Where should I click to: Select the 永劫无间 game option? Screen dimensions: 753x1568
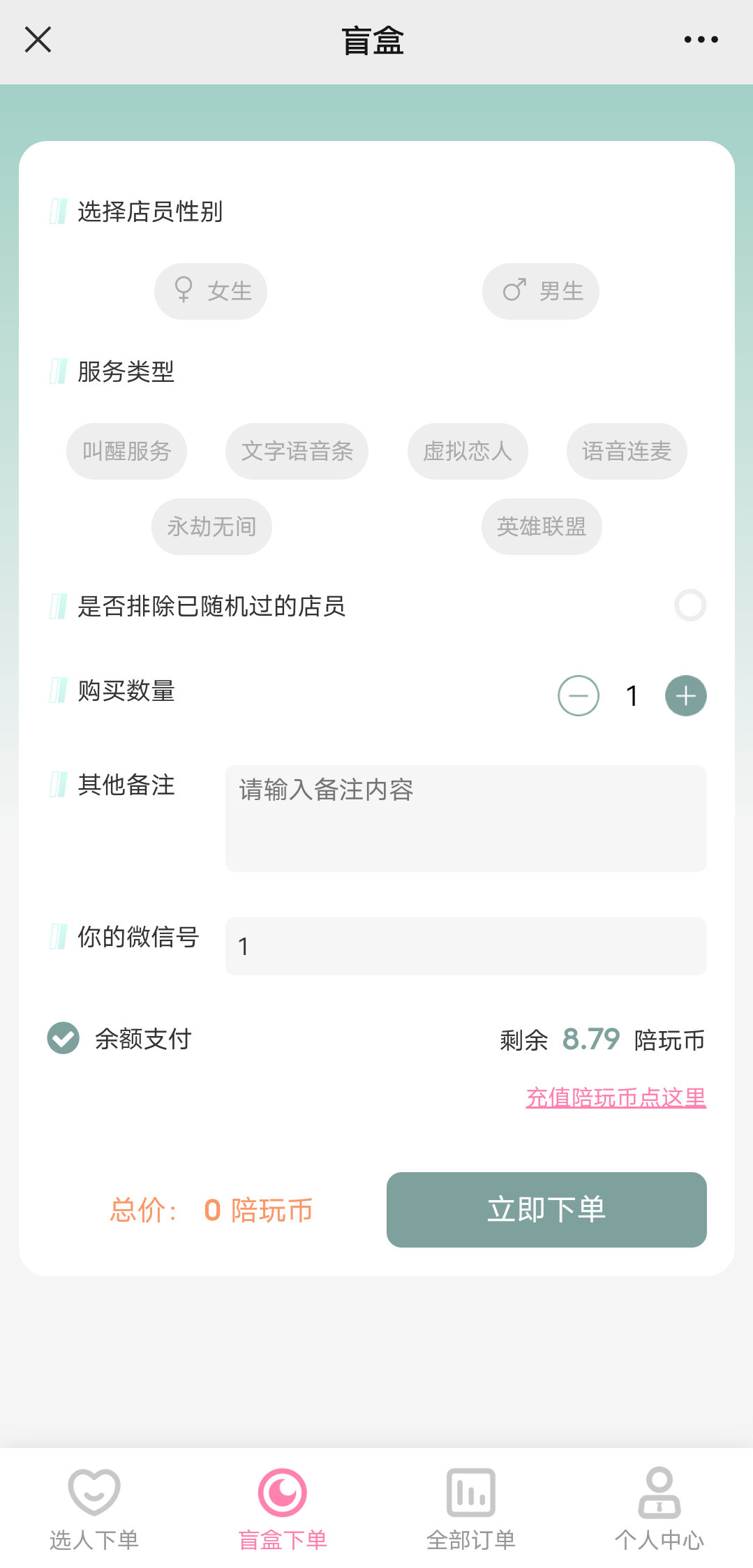211,526
